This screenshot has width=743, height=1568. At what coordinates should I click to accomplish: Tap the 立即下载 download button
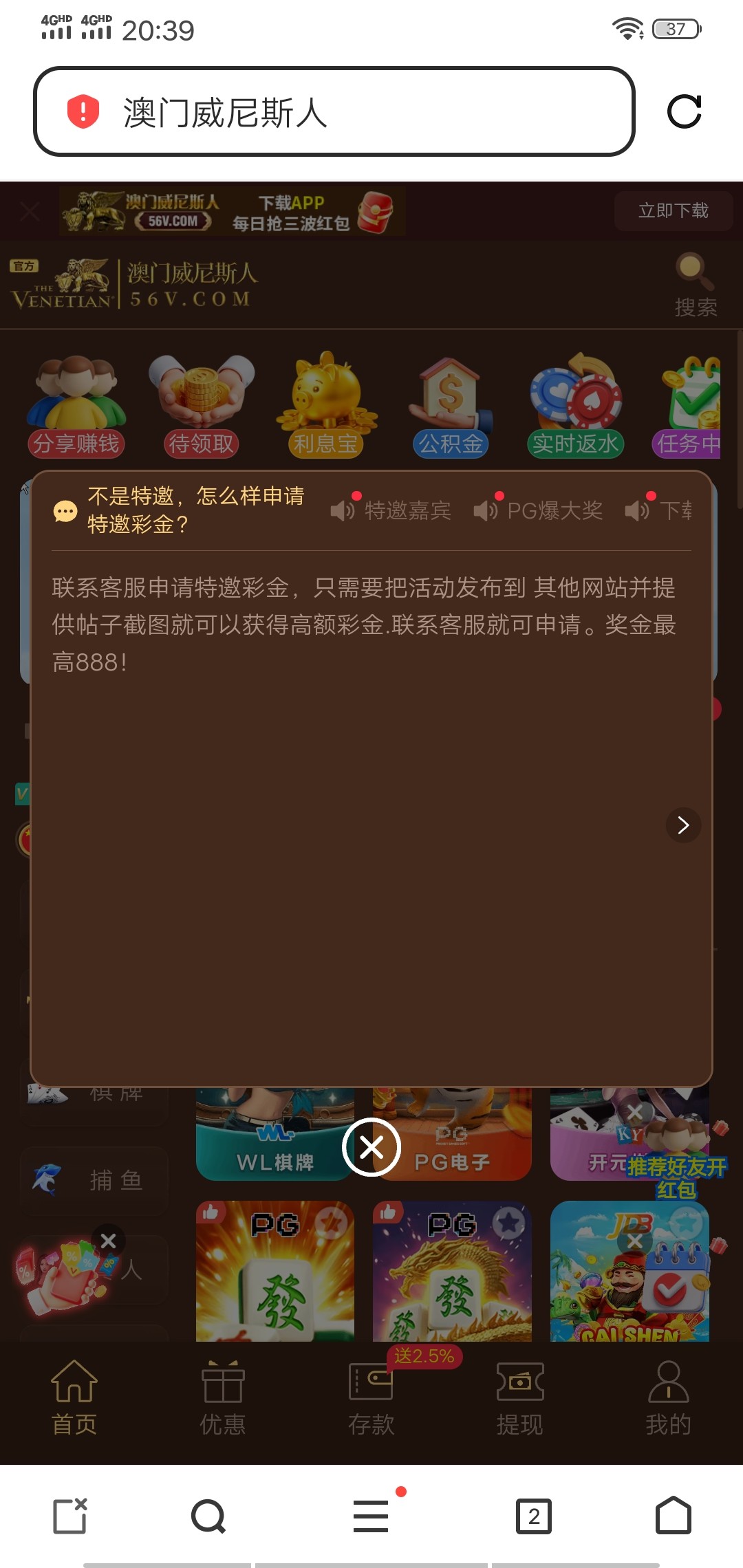click(674, 211)
